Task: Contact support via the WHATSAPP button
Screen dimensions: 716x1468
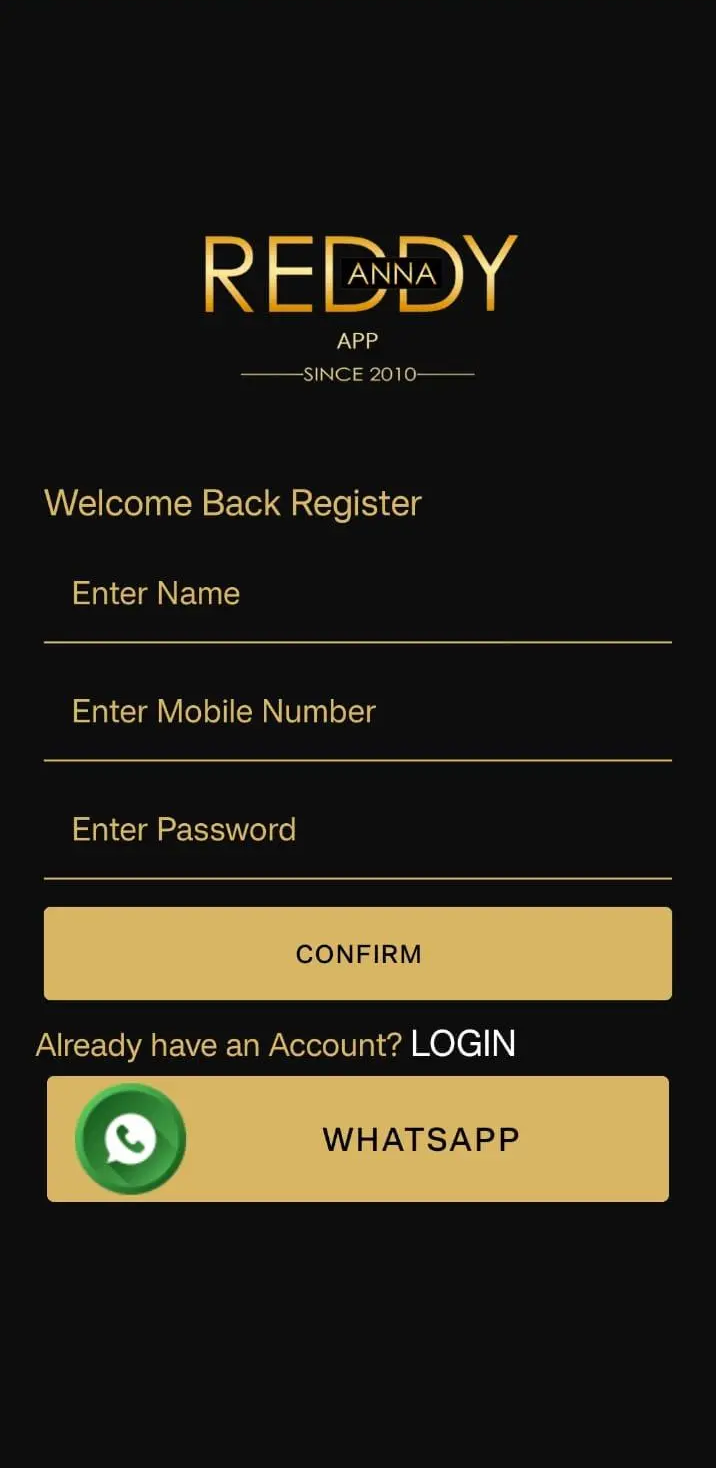Action: tap(358, 1139)
